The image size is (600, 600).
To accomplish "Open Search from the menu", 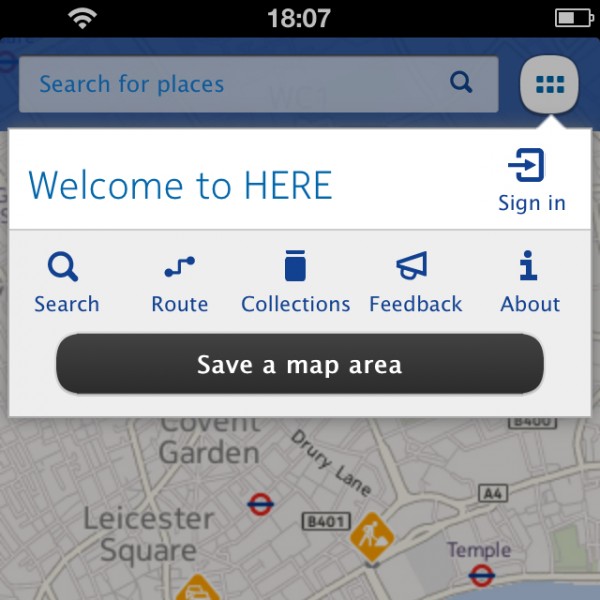I will (66, 283).
